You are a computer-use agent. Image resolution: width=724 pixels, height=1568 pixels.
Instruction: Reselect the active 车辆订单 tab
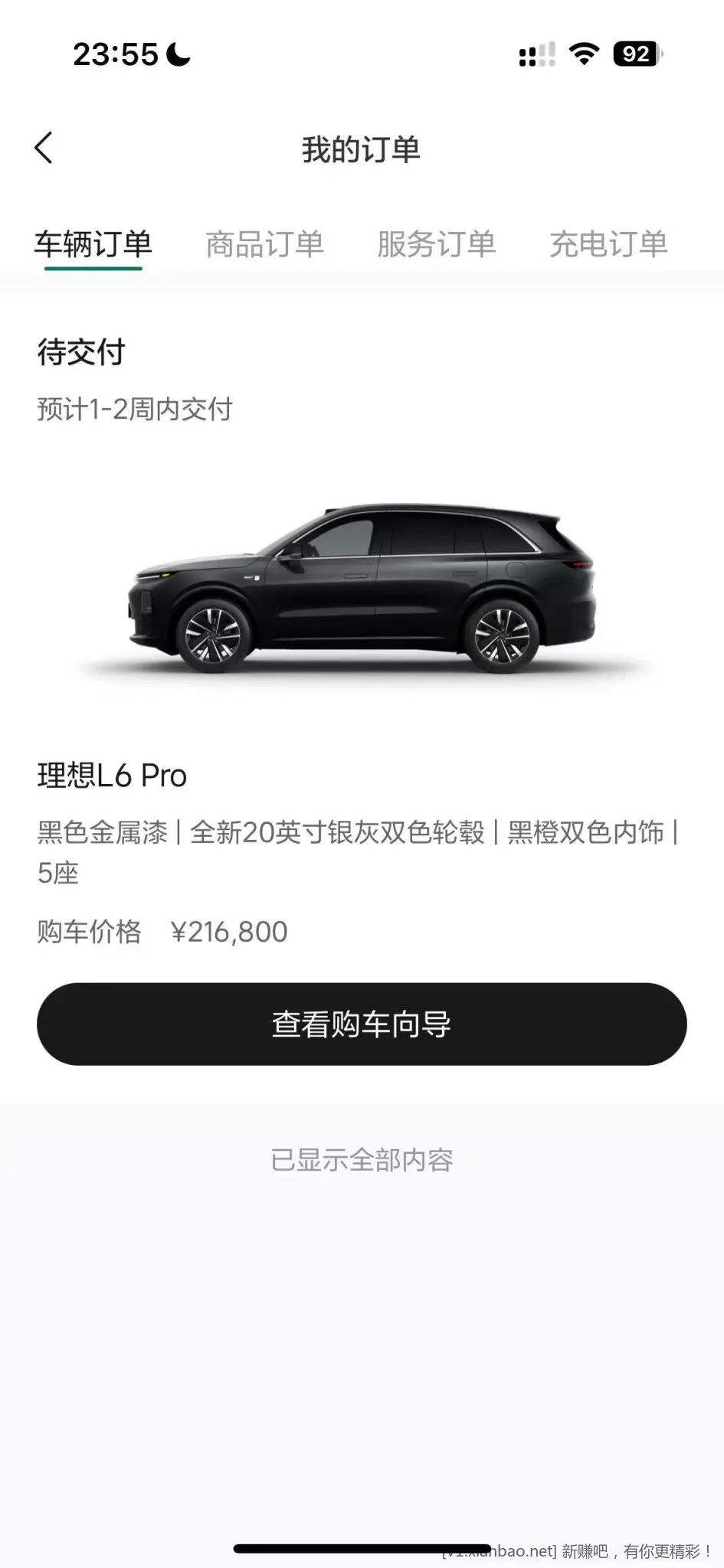93,243
